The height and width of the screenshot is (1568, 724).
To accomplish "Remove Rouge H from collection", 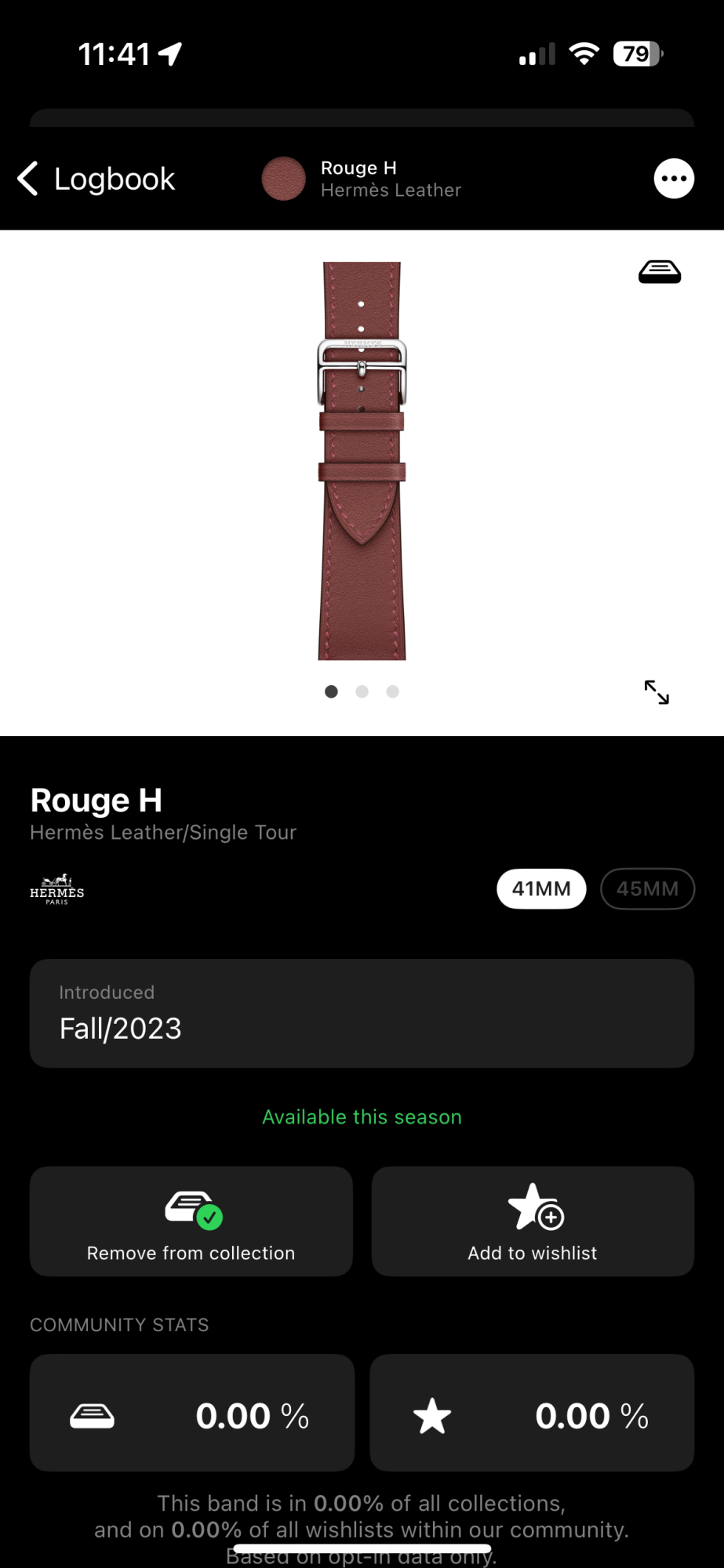I will click(191, 1221).
